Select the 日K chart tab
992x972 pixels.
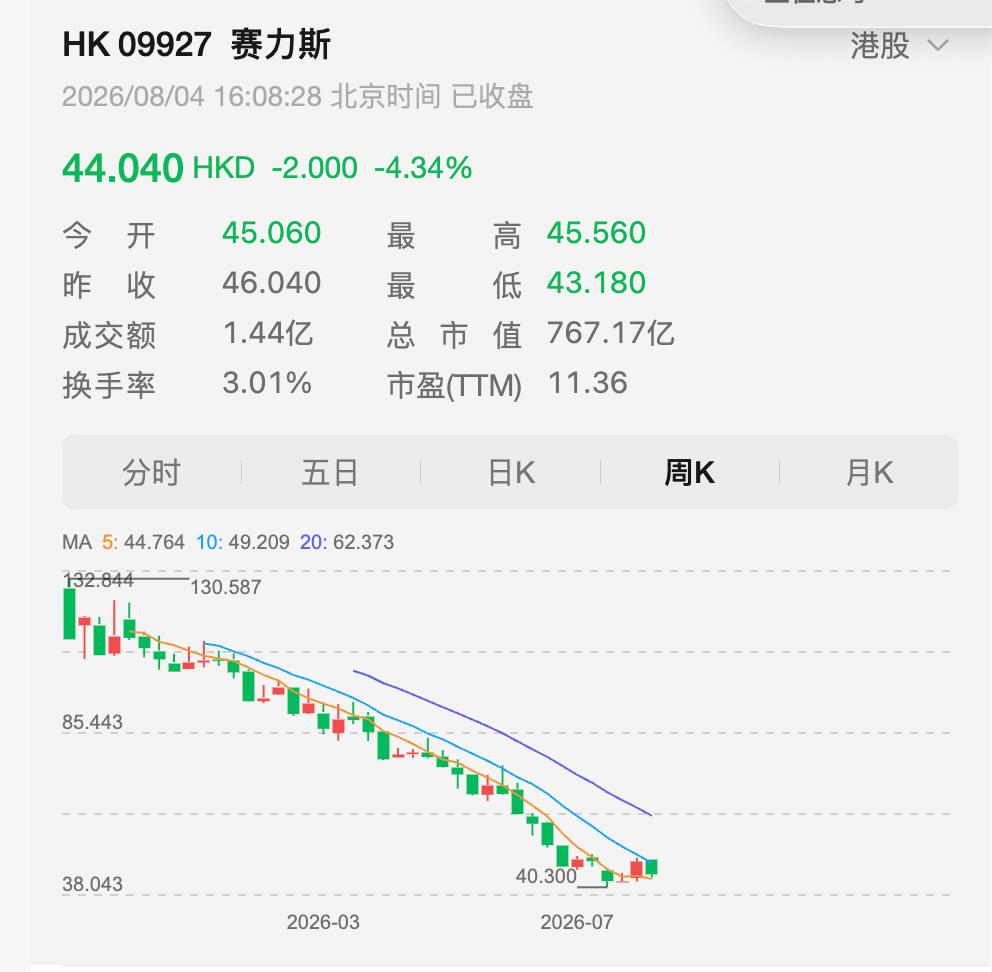coord(511,473)
